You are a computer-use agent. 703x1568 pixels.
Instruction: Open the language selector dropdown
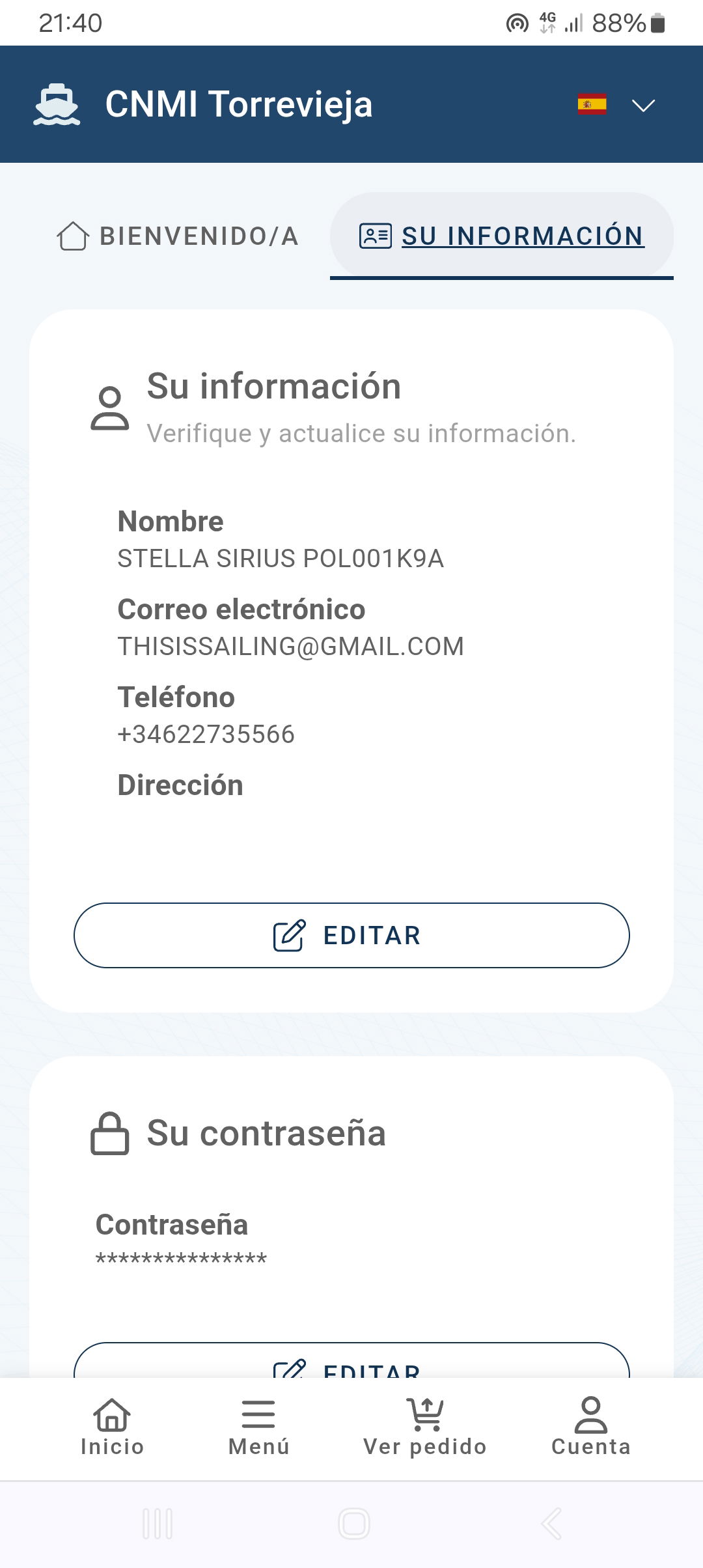[616, 105]
